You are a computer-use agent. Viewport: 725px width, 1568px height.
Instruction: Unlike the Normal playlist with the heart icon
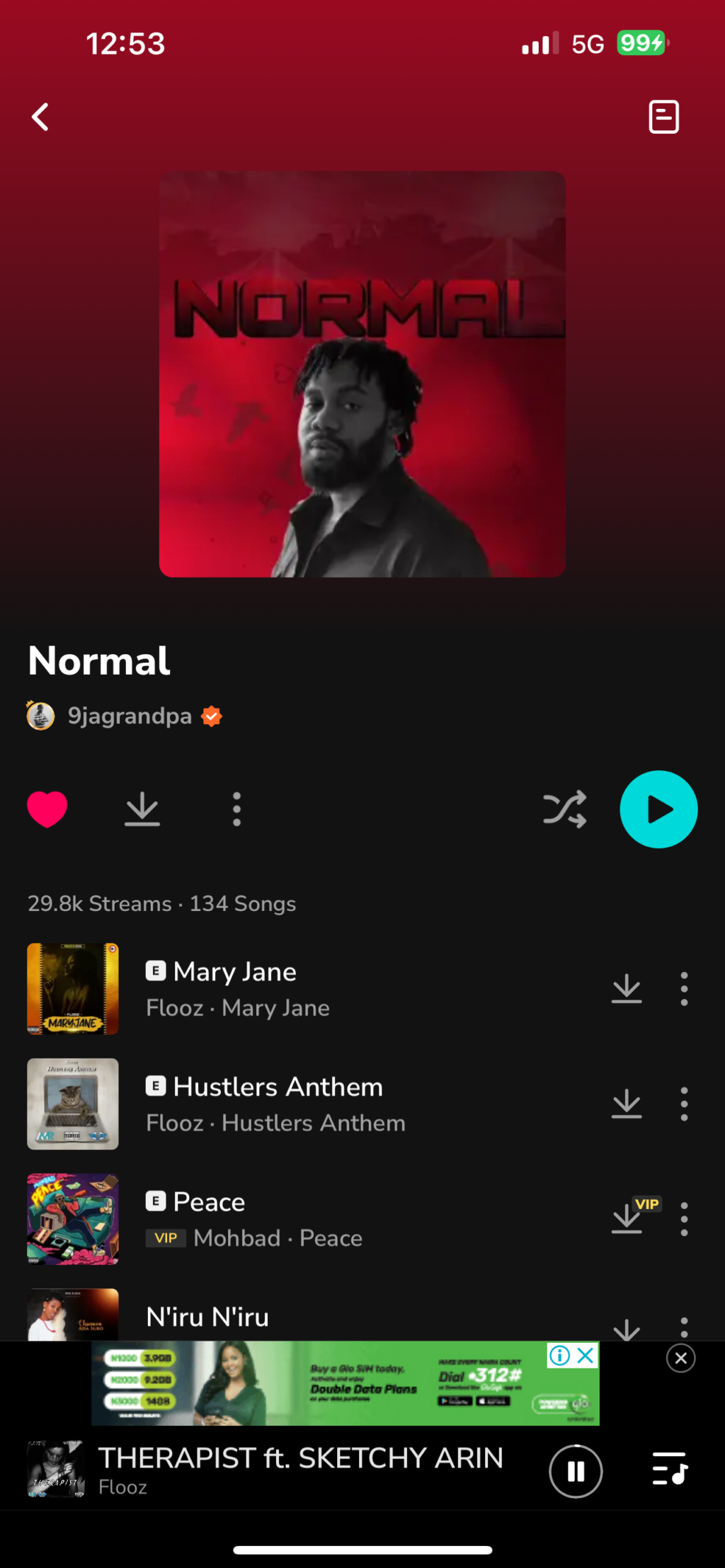point(47,809)
